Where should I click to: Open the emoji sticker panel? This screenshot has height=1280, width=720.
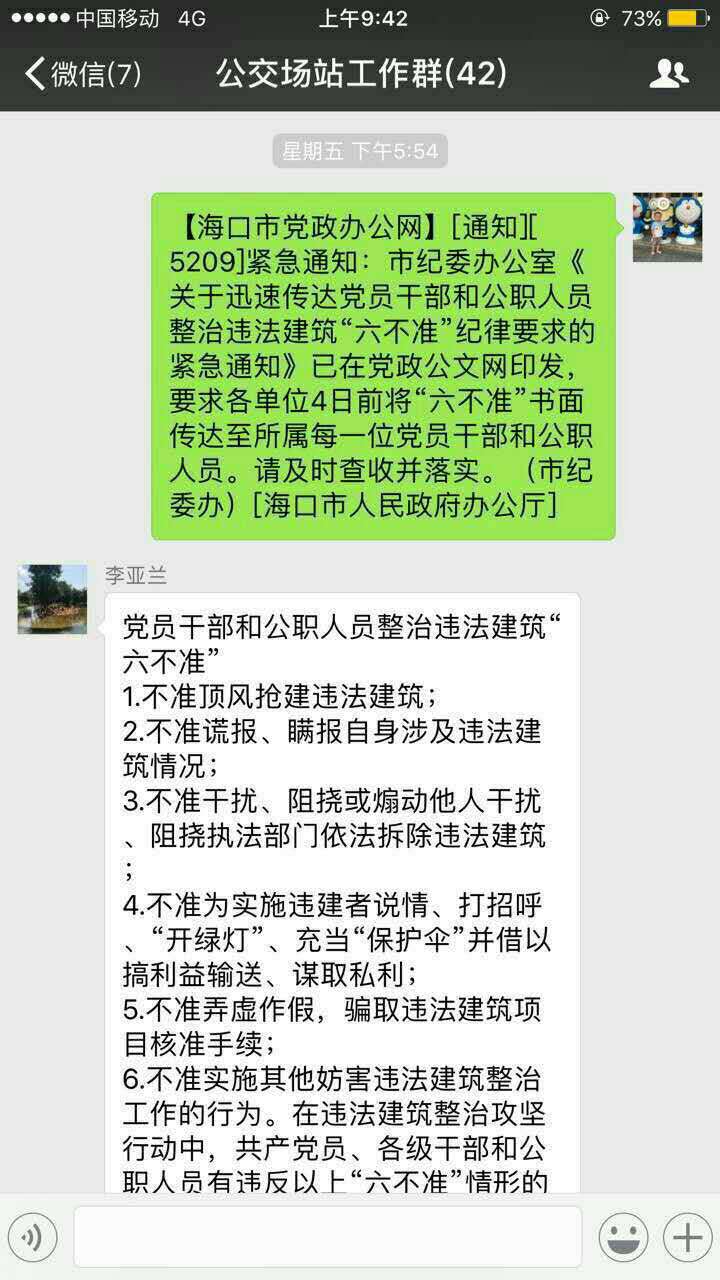623,1238
